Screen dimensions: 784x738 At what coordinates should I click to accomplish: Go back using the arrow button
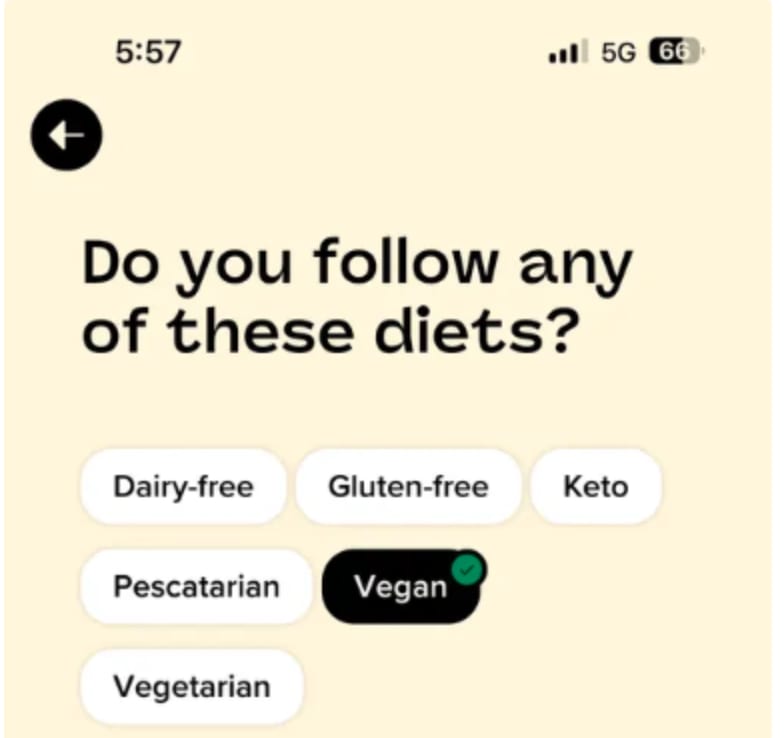tap(66, 135)
